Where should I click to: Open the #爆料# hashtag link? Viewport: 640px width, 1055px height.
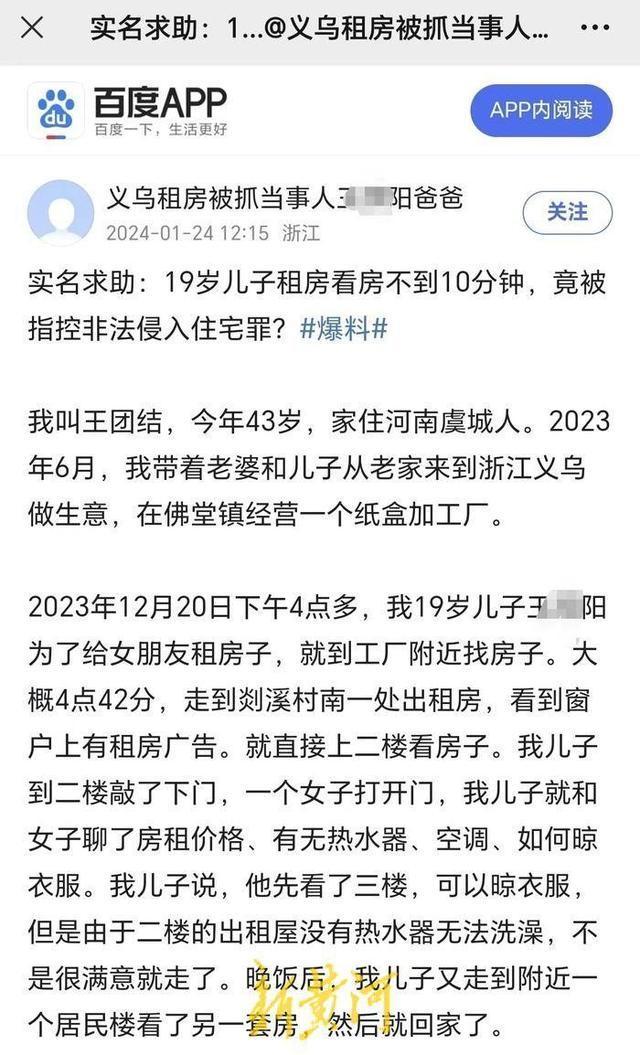coord(343,329)
